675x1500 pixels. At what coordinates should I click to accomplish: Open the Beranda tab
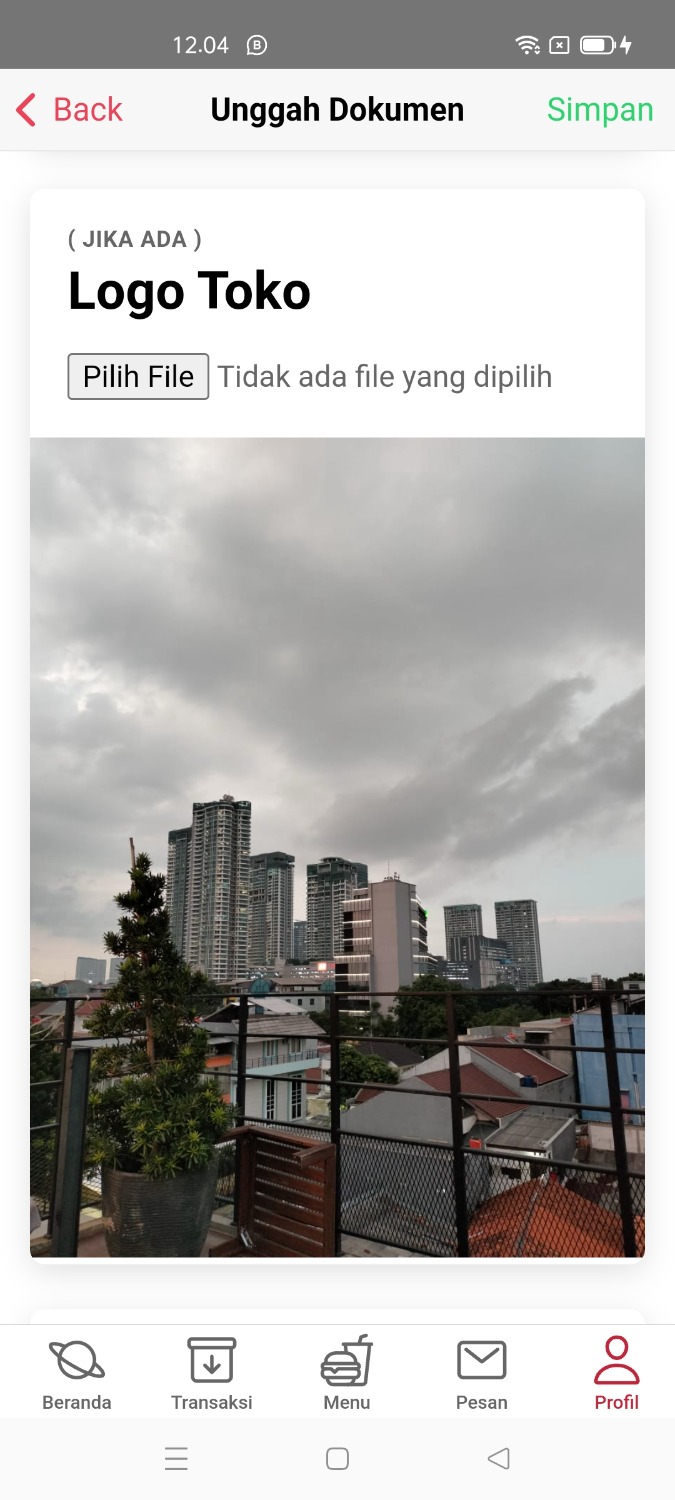(77, 1373)
